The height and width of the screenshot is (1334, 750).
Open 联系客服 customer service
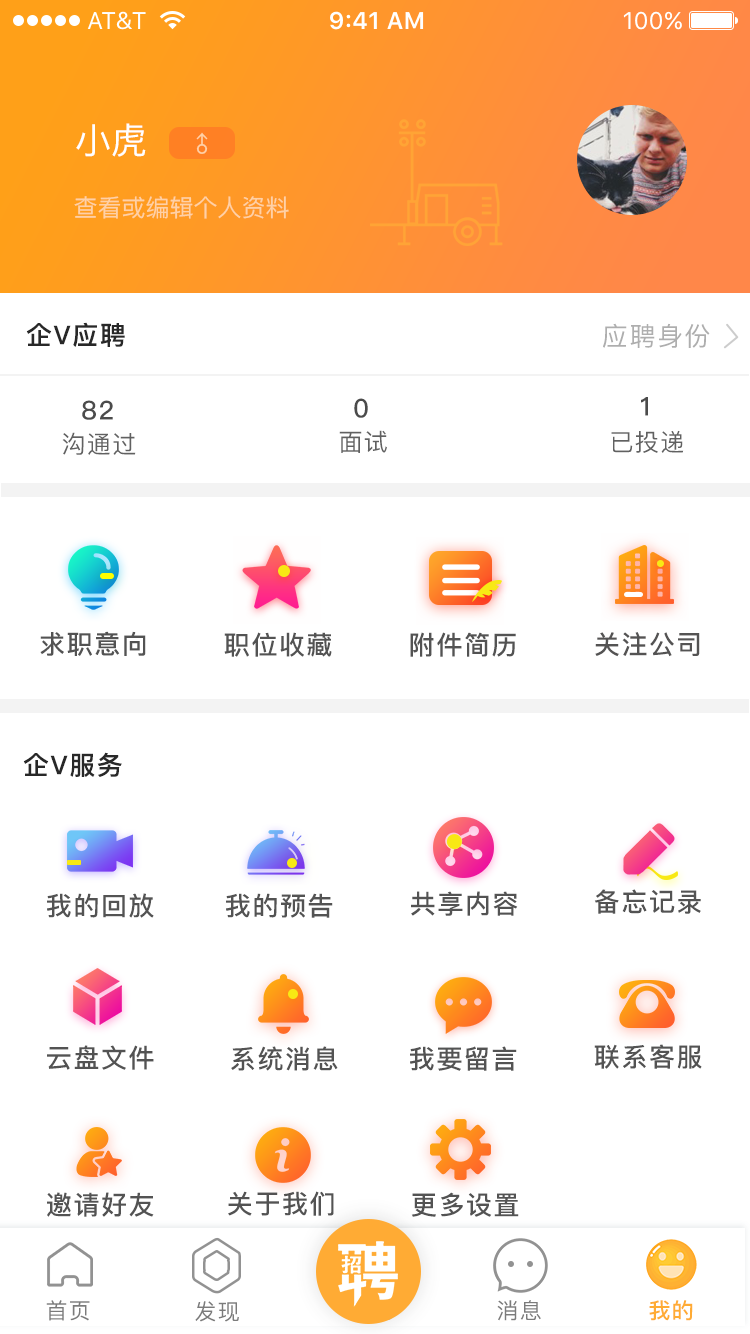(x=648, y=1022)
